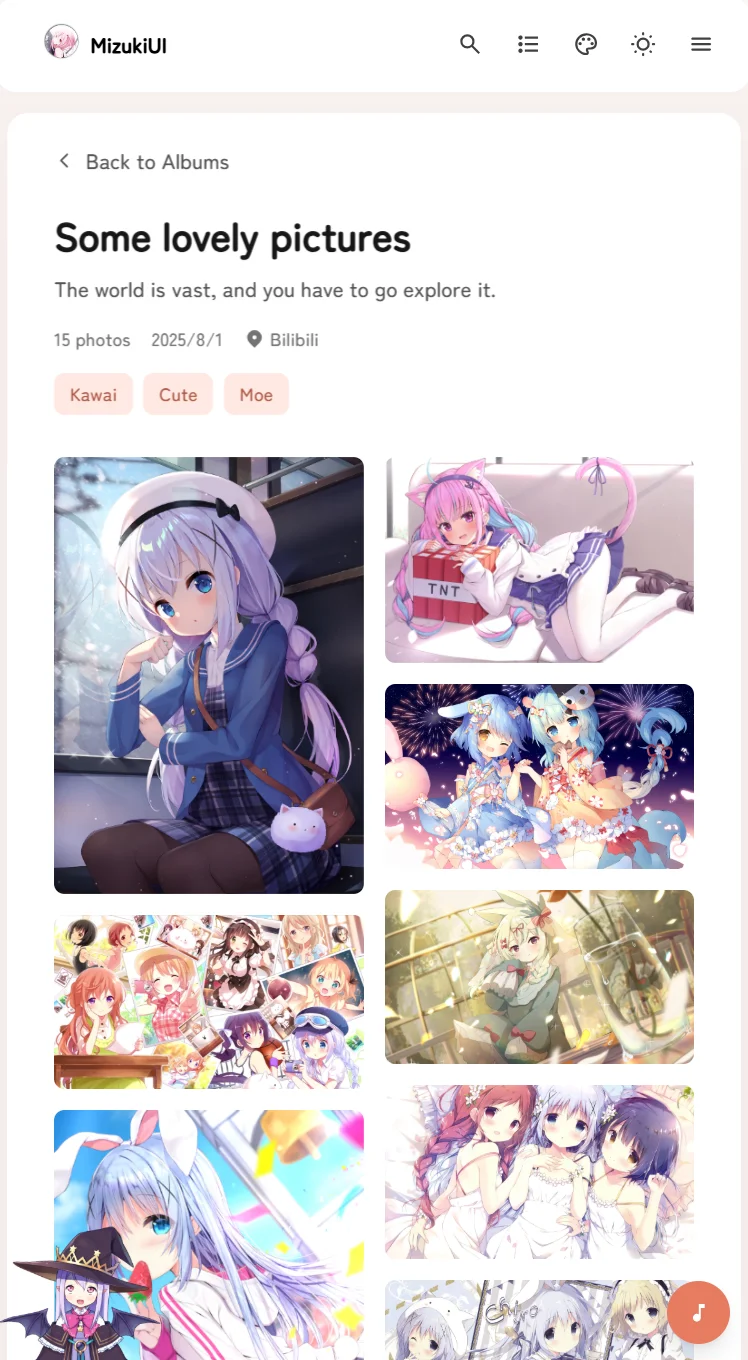Image resolution: width=748 pixels, height=1360 pixels.
Task: Open the table of contents list icon
Action: (x=528, y=44)
